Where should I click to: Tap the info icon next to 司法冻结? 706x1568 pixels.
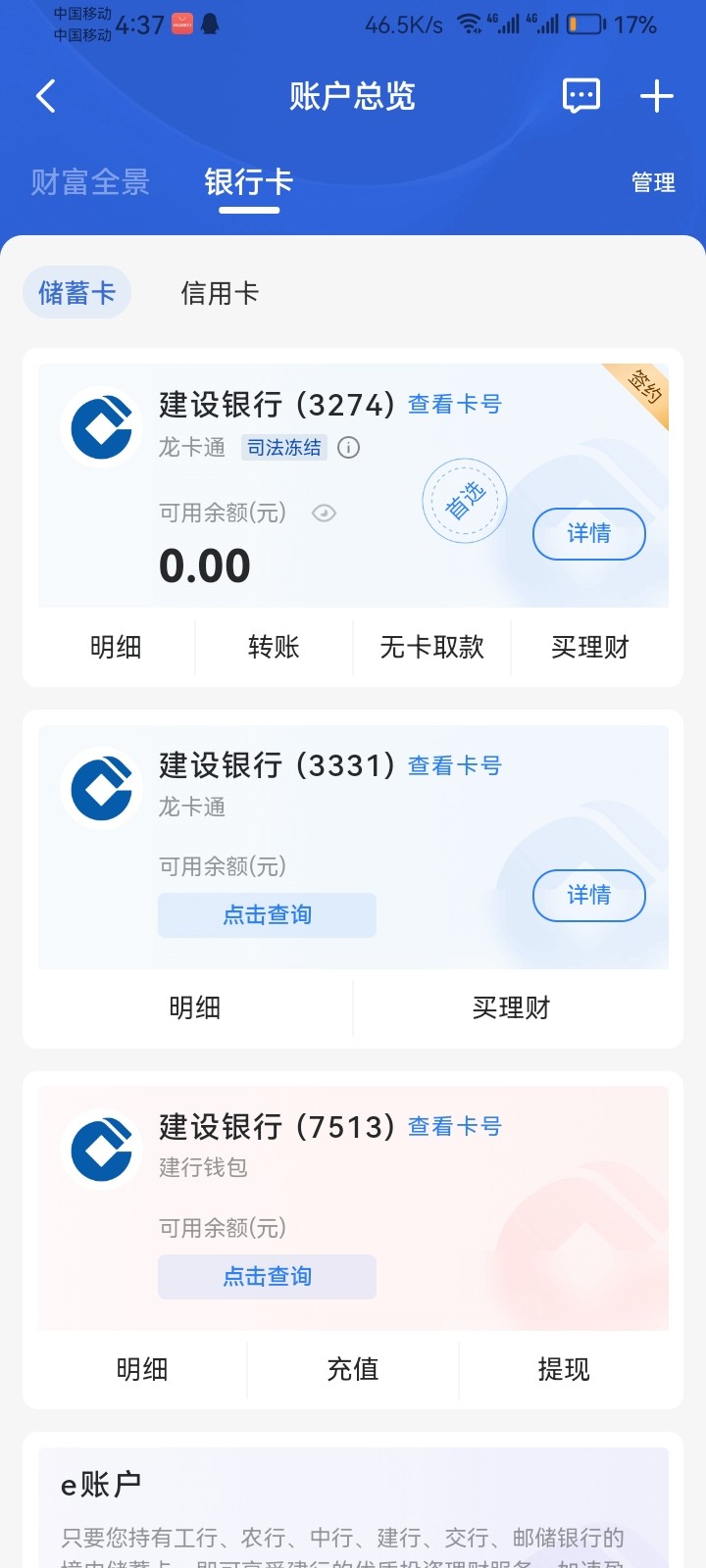pos(349,448)
